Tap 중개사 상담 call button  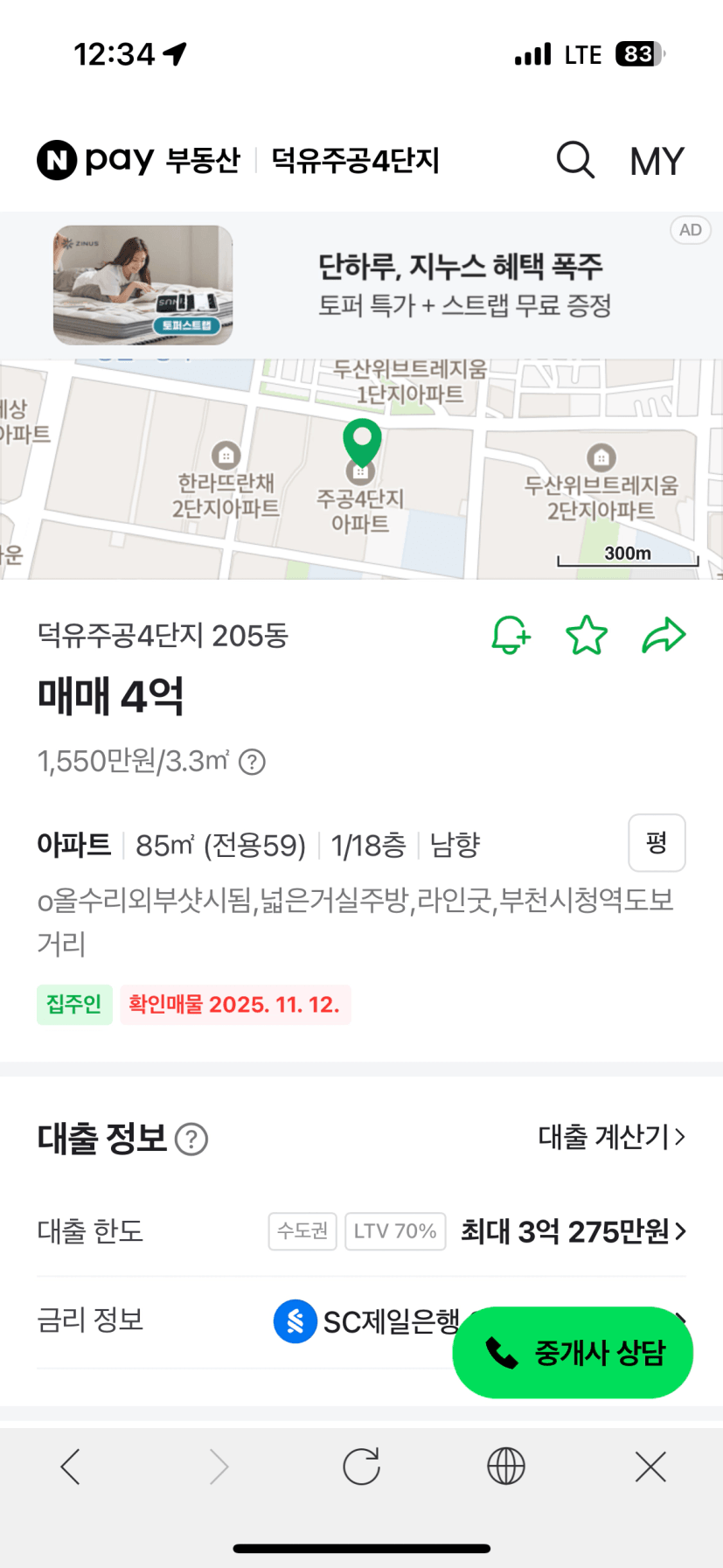coord(573,1352)
